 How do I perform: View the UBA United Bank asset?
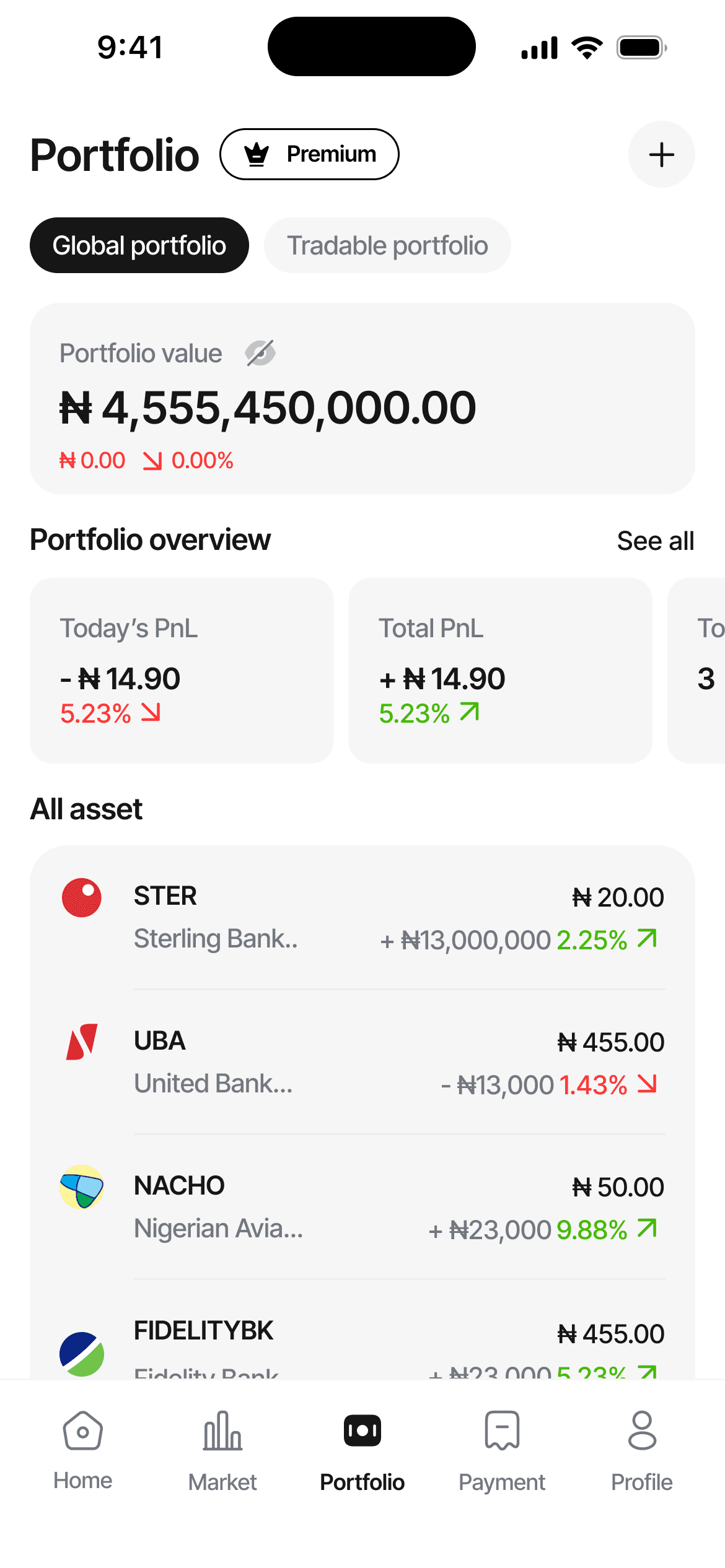362,1063
